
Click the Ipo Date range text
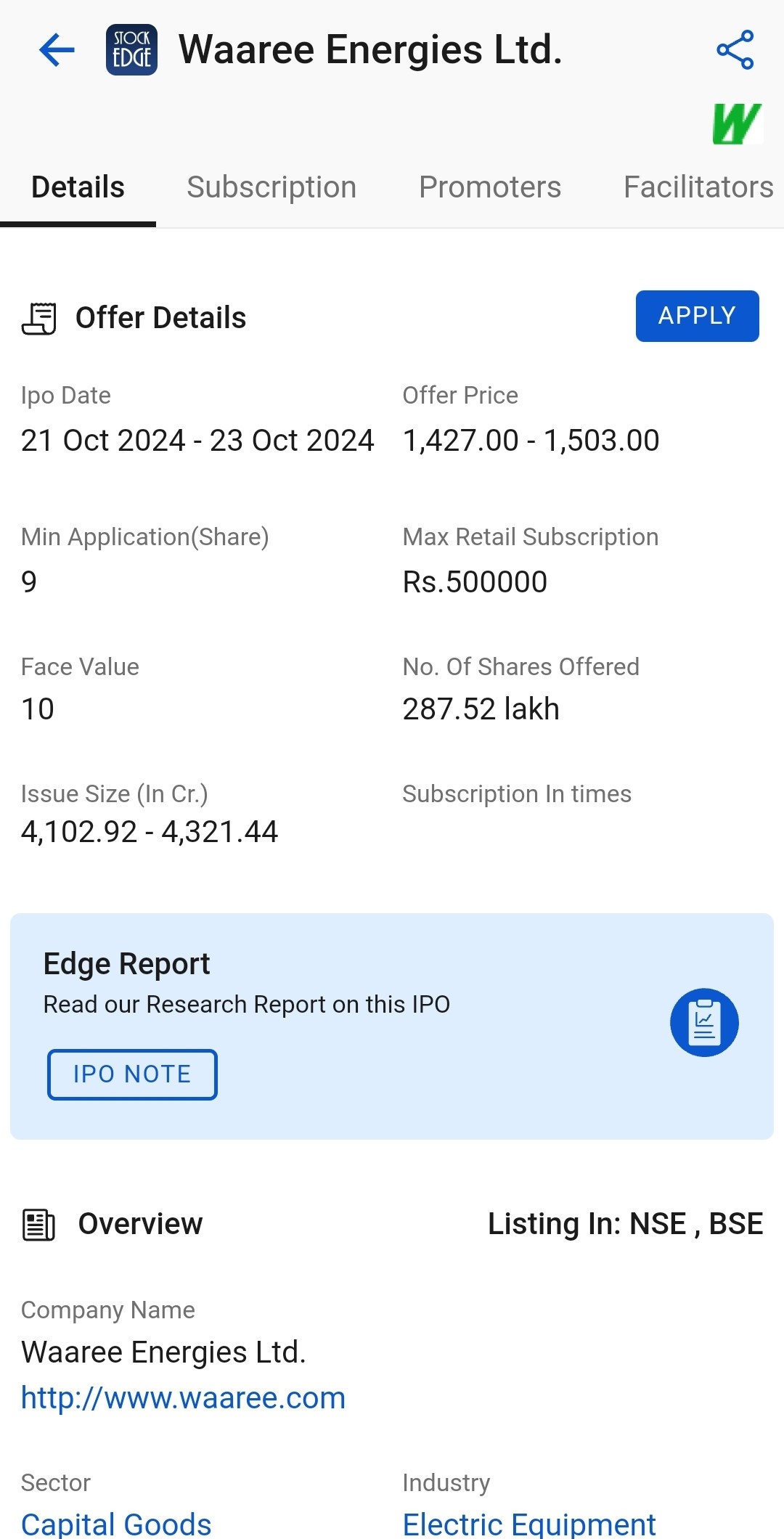[197, 440]
